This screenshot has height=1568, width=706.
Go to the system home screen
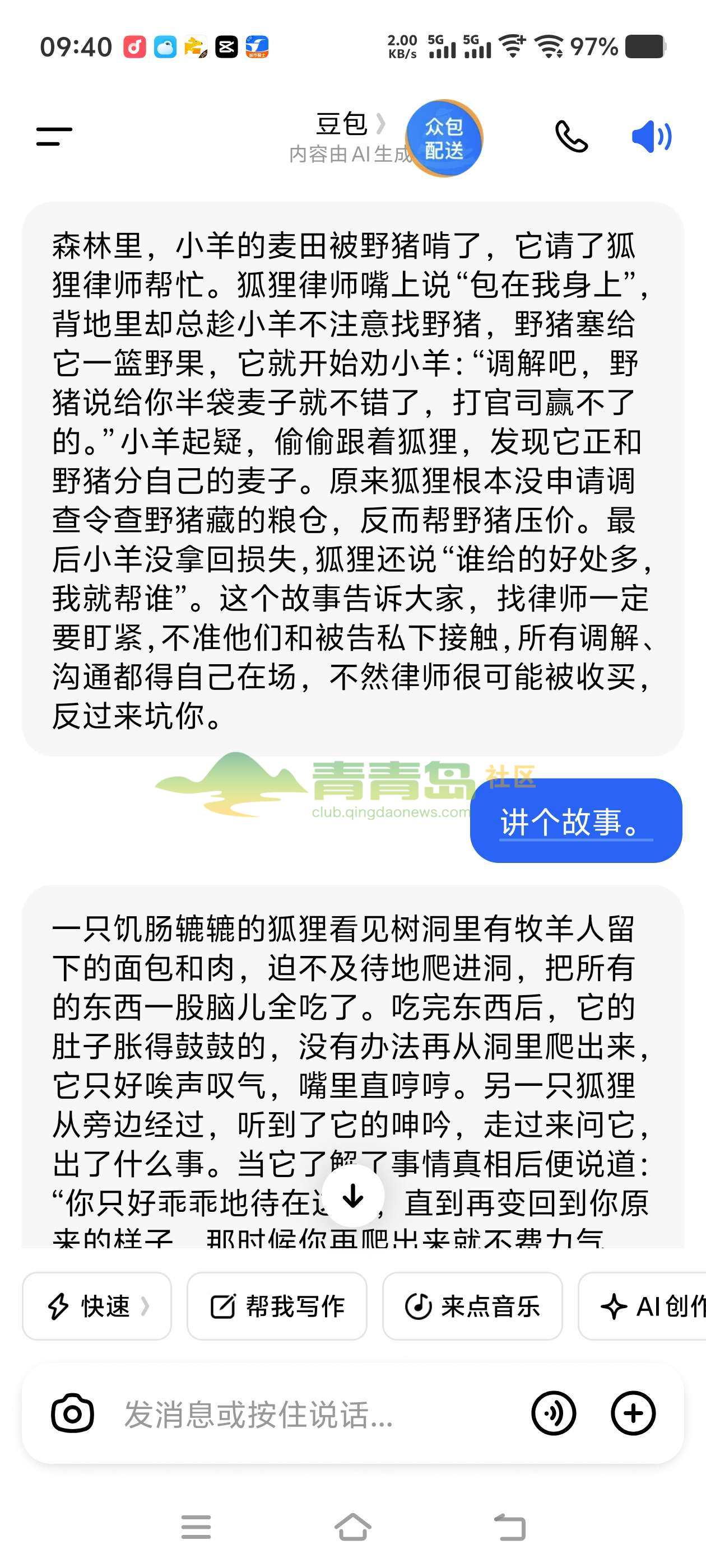352,1527
